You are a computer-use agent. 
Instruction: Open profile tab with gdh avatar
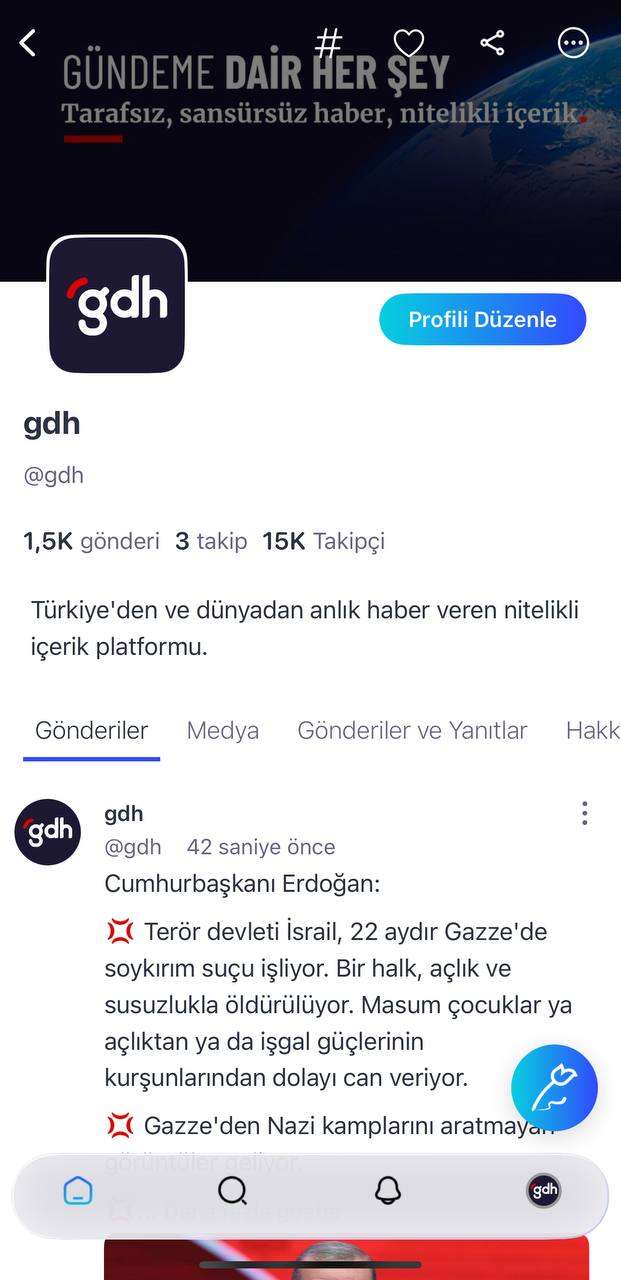[543, 1190]
